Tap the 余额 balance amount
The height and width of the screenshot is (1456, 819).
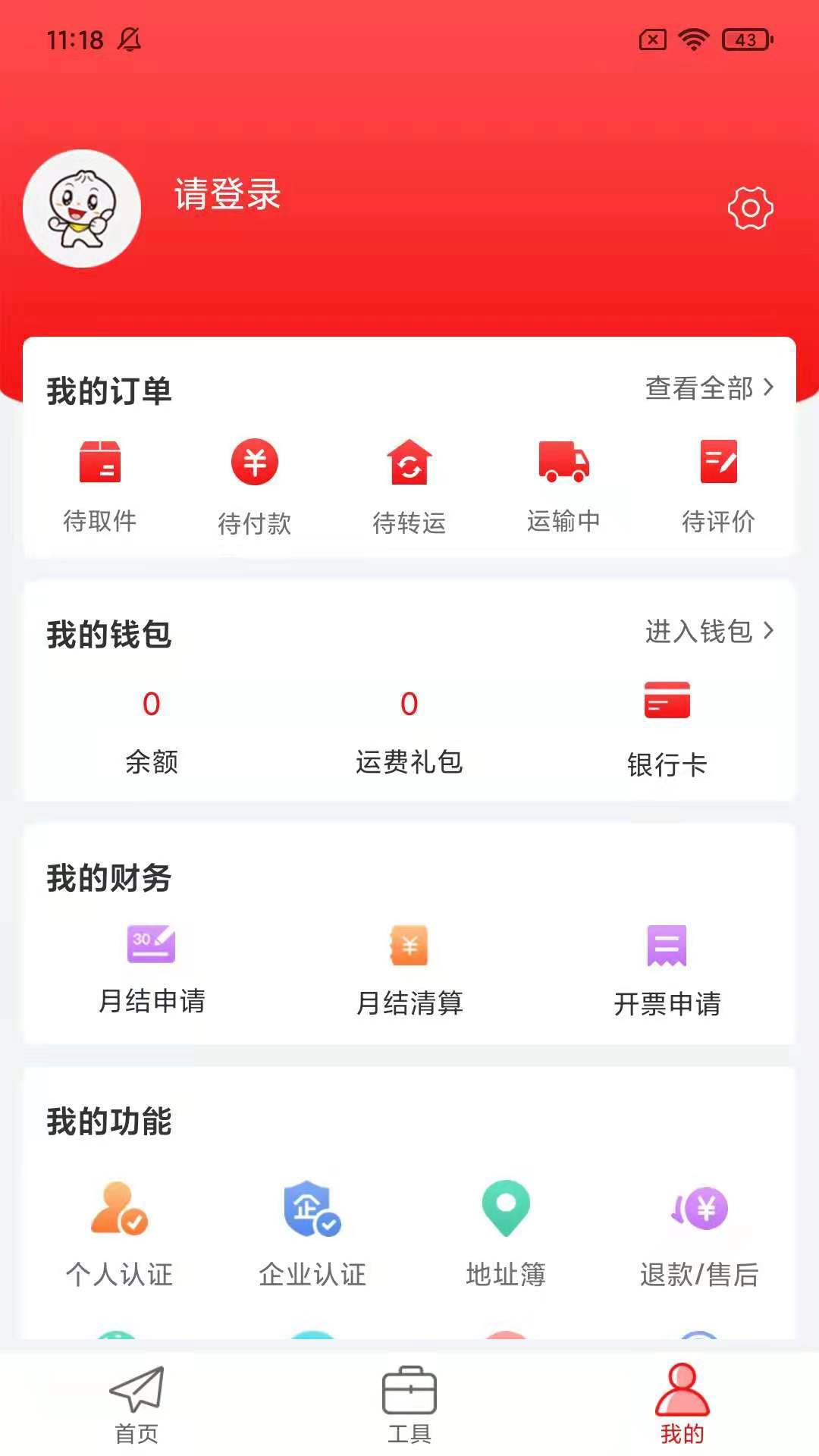pyautogui.click(x=152, y=704)
